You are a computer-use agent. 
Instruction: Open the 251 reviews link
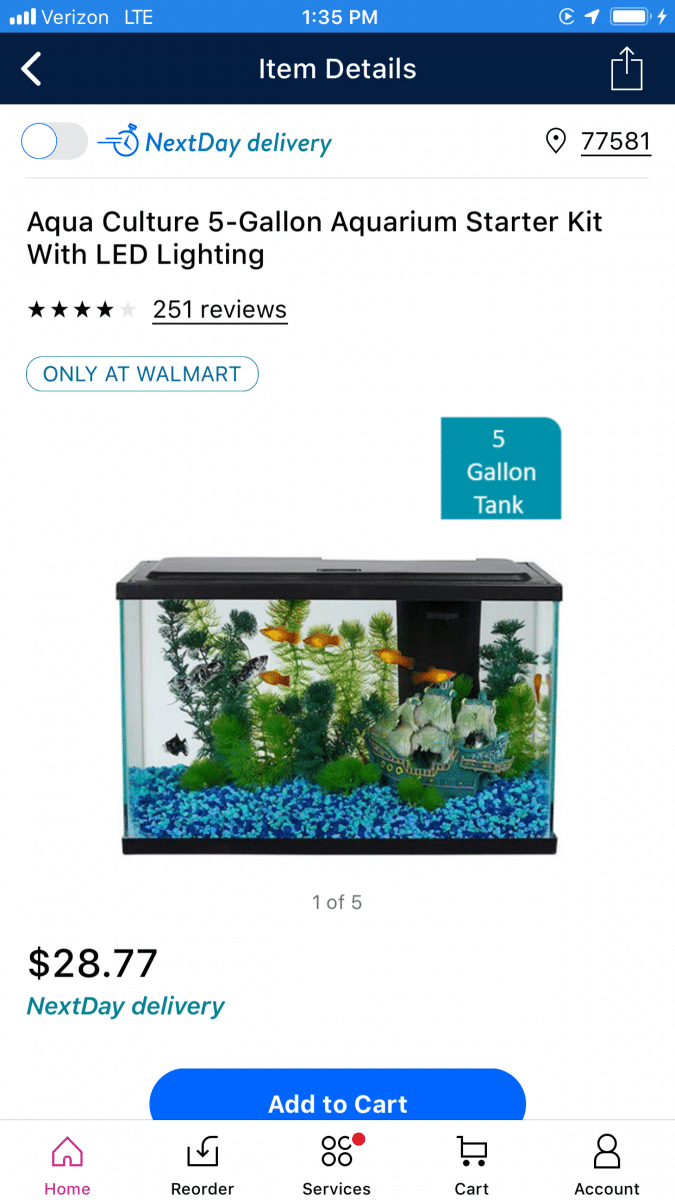coord(219,310)
